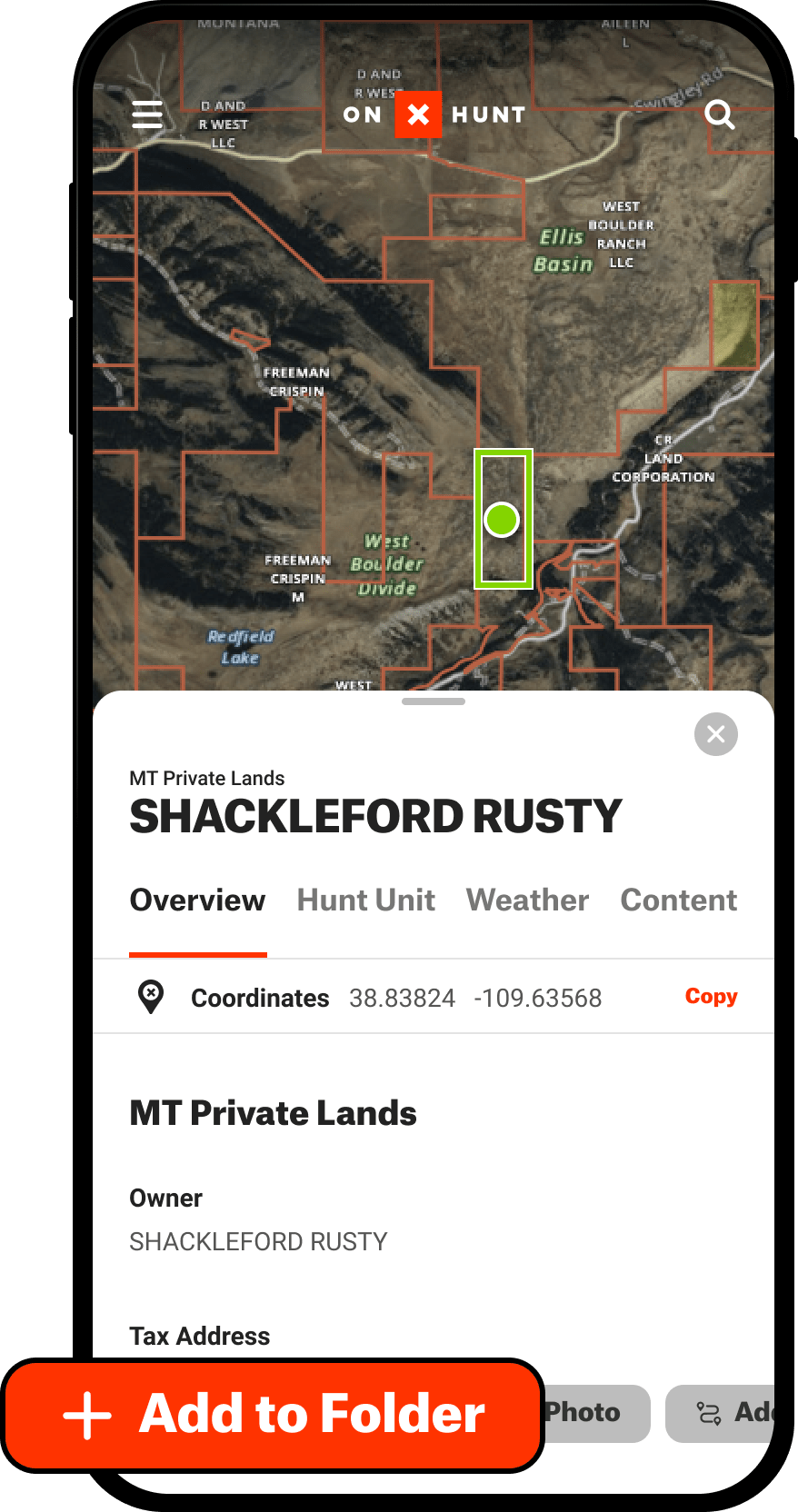View the Content tab
Screen dimensions: 798x1512
click(x=678, y=900)
